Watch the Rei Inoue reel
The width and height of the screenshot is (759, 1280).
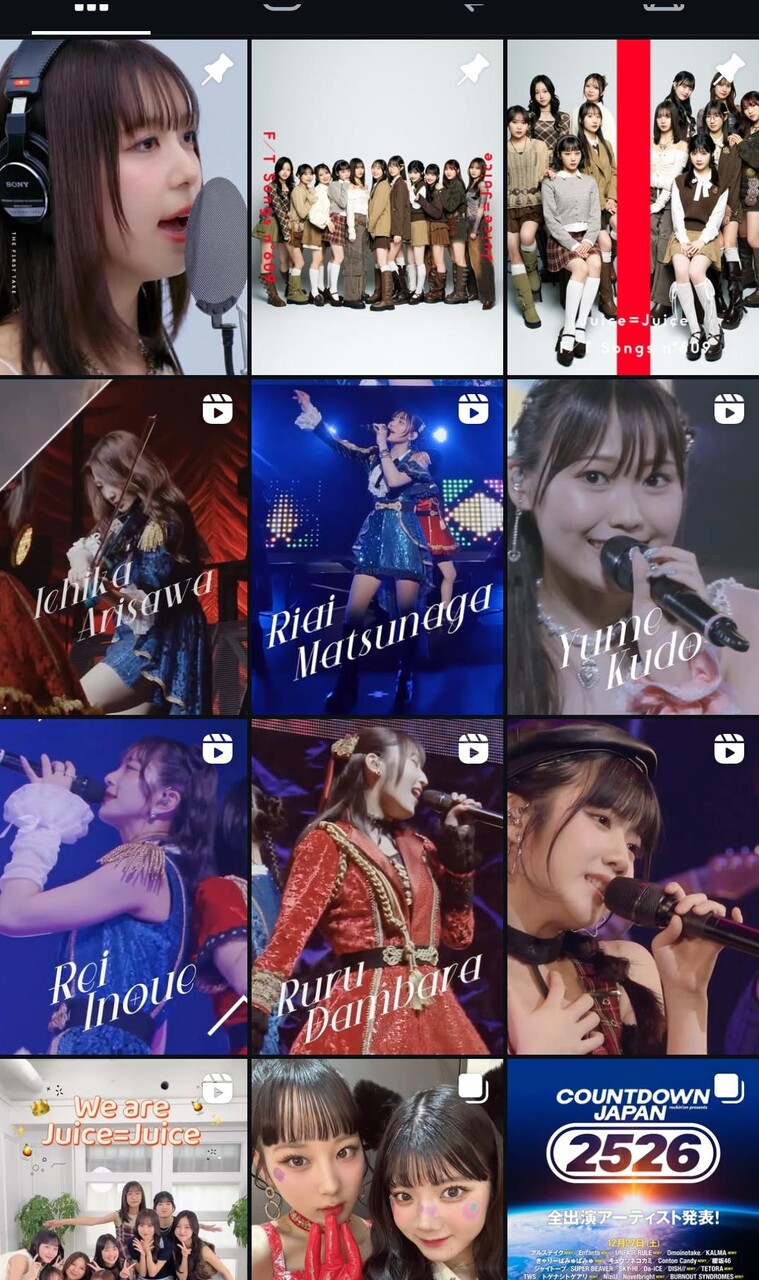(x=123, y=887)
